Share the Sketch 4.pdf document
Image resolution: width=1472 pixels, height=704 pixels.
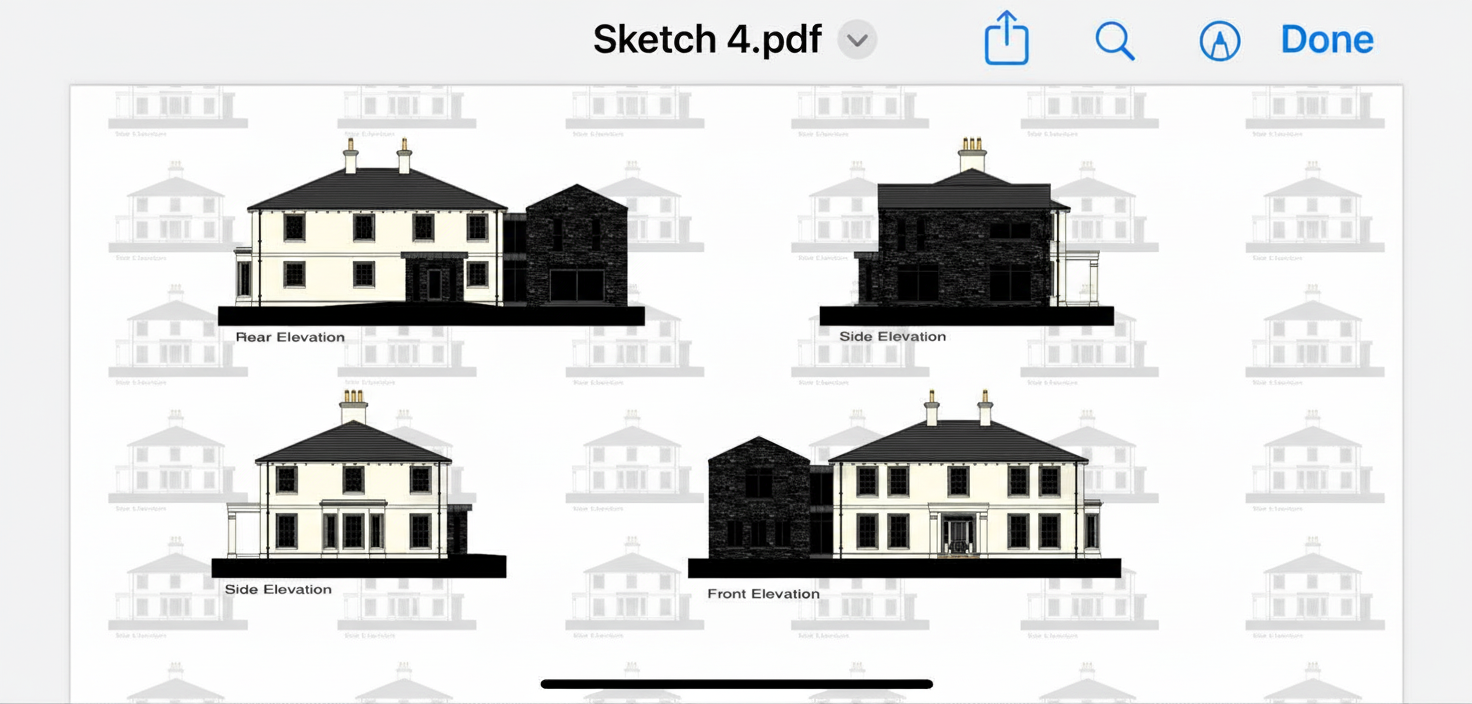coord(1006,41)
